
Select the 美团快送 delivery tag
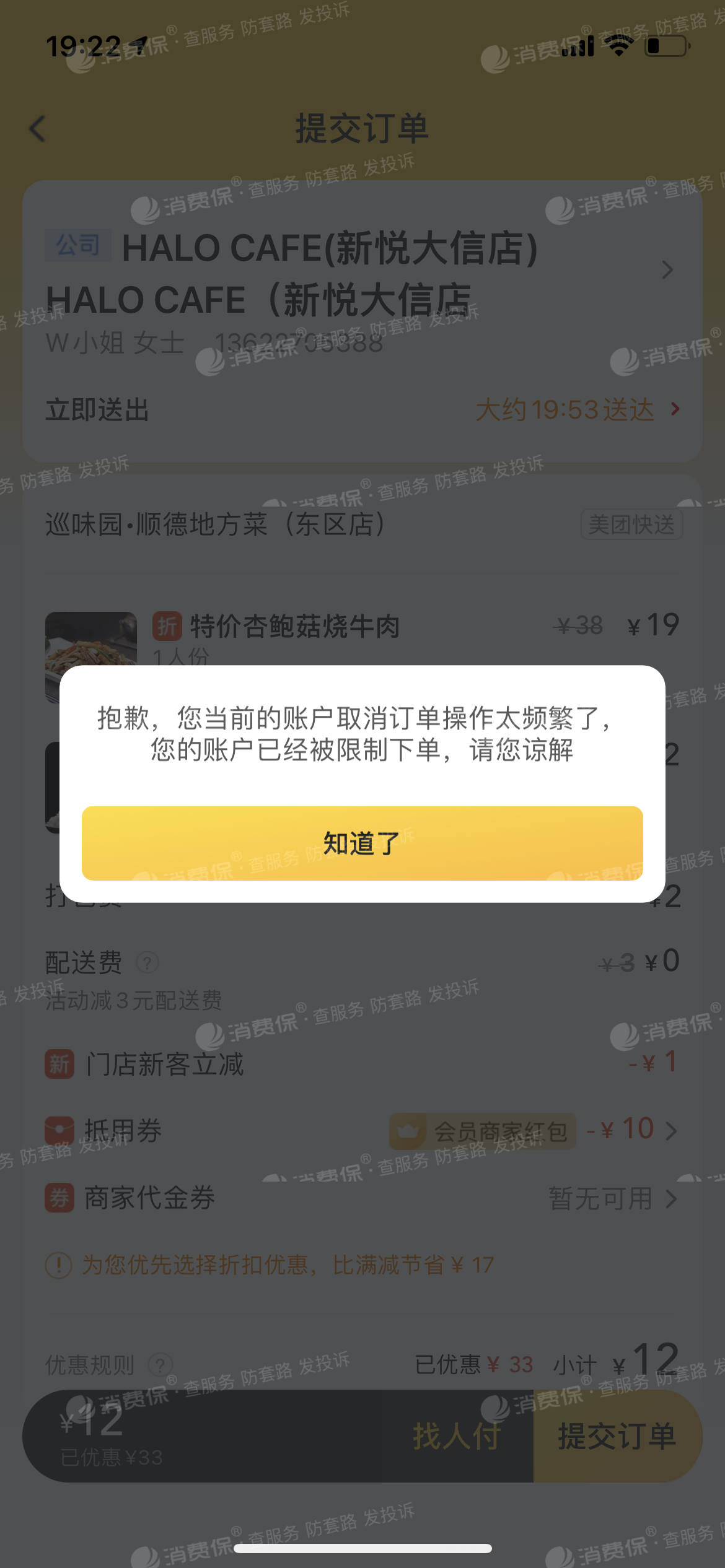pos(632,525)
